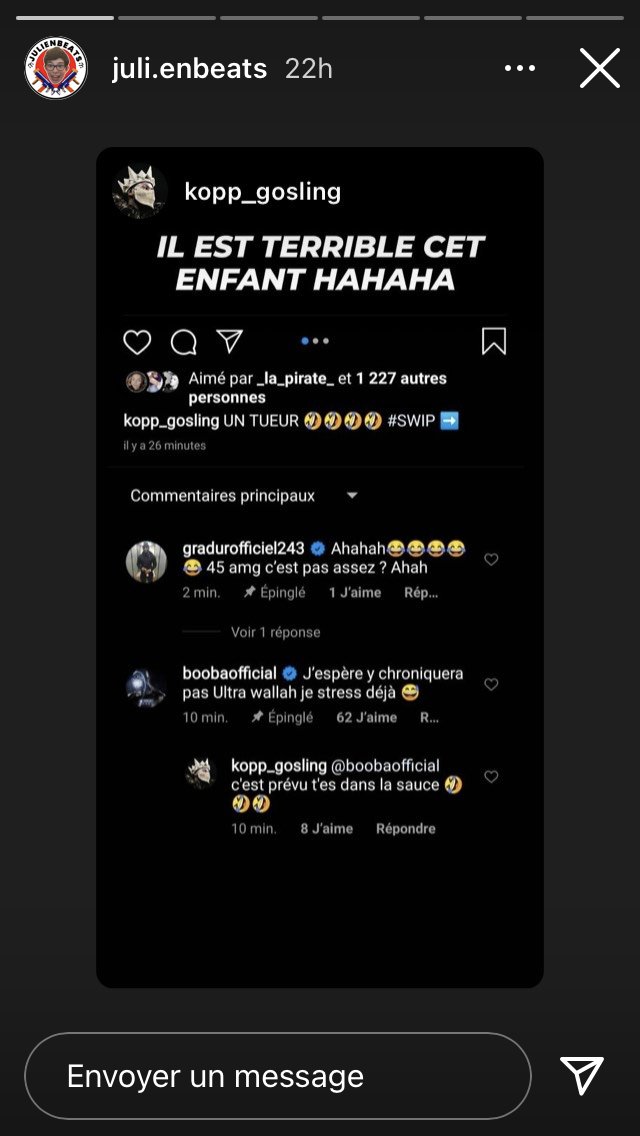This screenshot has width=640, height=1136.
Task: Share this story via the paper plane
Action: [x=582, y=1076]
